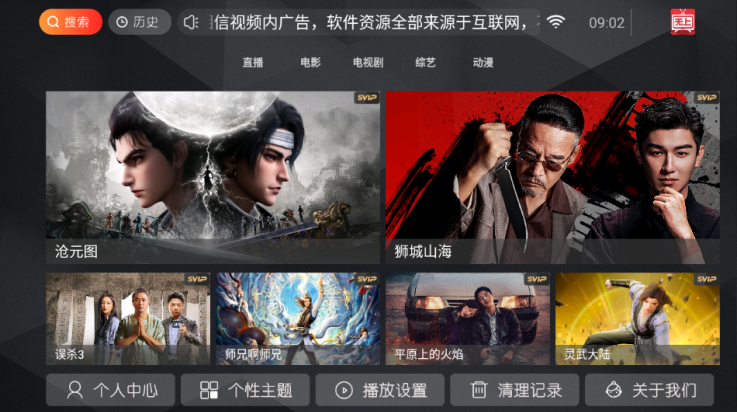Open 播放设置 playback settings
The width and height of the screenshot is (737, 412).
click(380, 390)
